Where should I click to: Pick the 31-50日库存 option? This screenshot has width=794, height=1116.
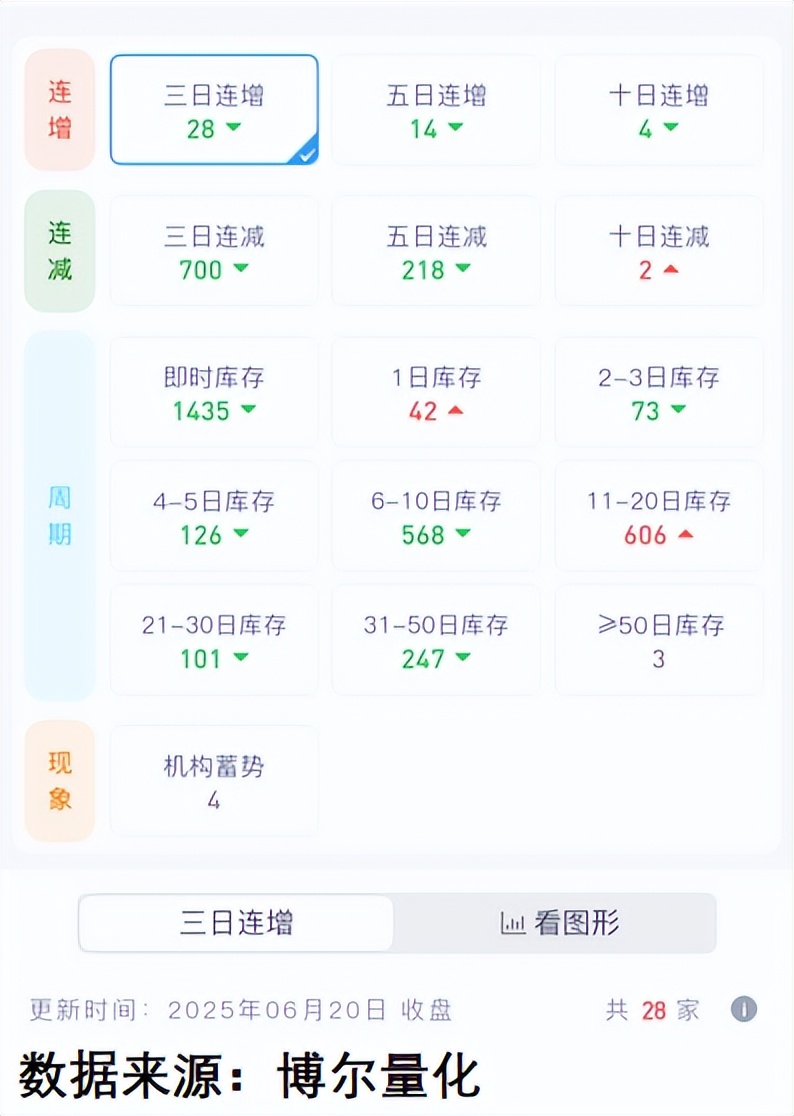436,640
